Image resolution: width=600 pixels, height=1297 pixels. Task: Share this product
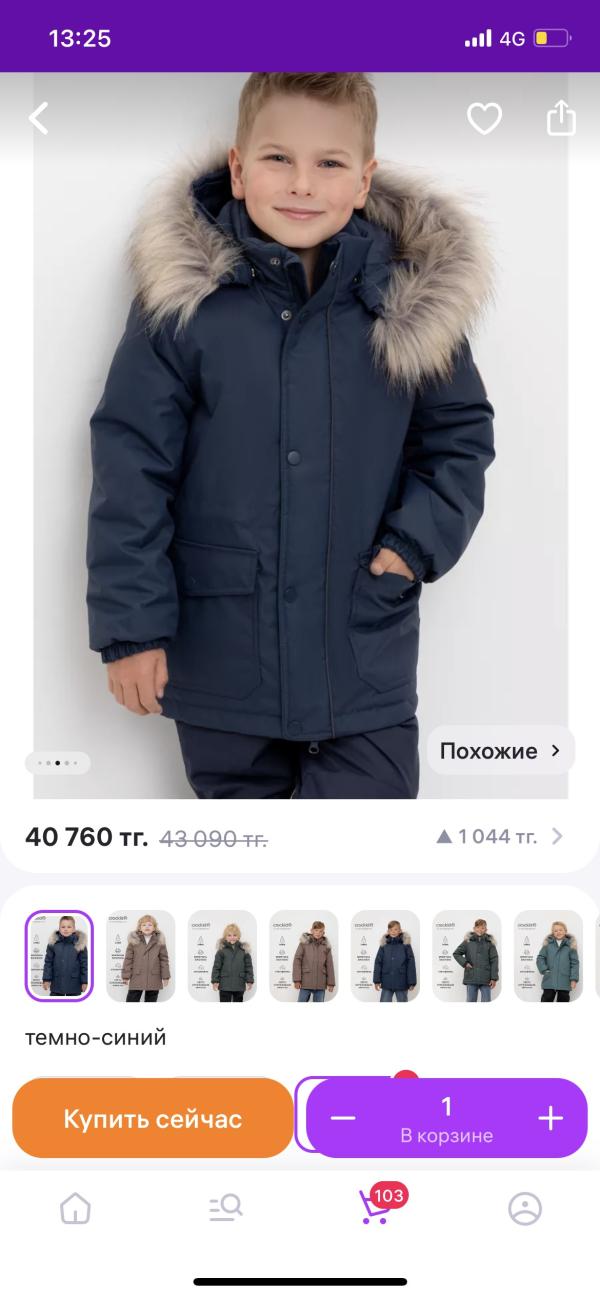pos(561,118)
